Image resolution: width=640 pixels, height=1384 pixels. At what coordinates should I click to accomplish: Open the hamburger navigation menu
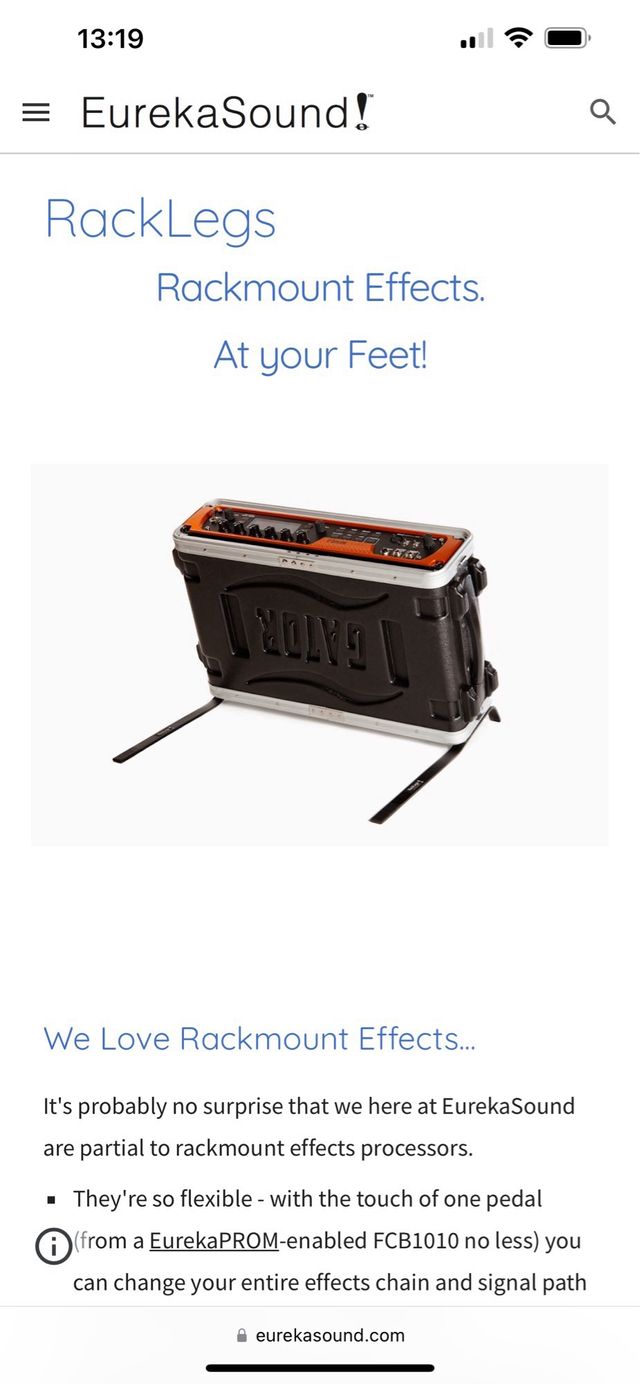click(x=36, y=112)
